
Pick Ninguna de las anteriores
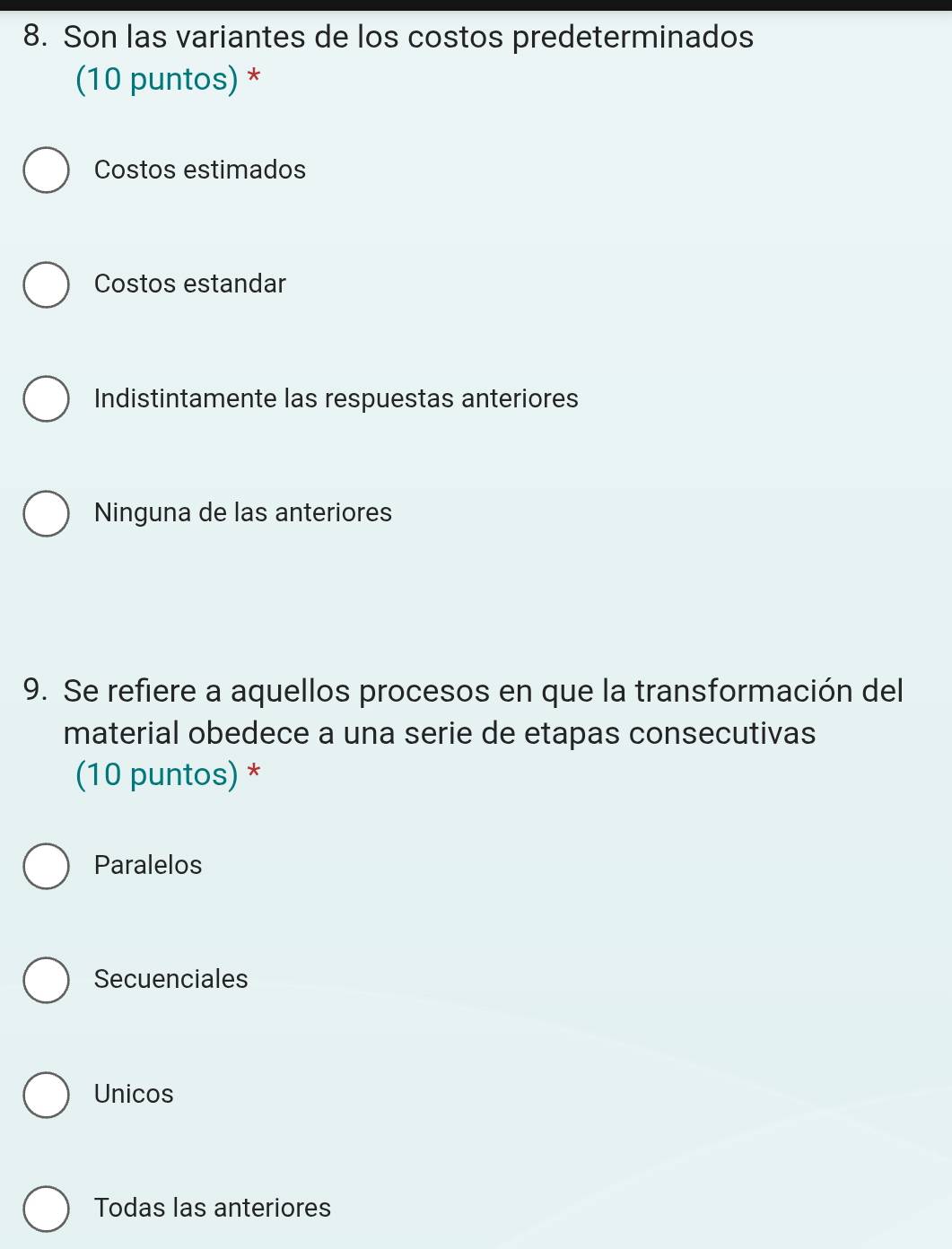point(46,513)
